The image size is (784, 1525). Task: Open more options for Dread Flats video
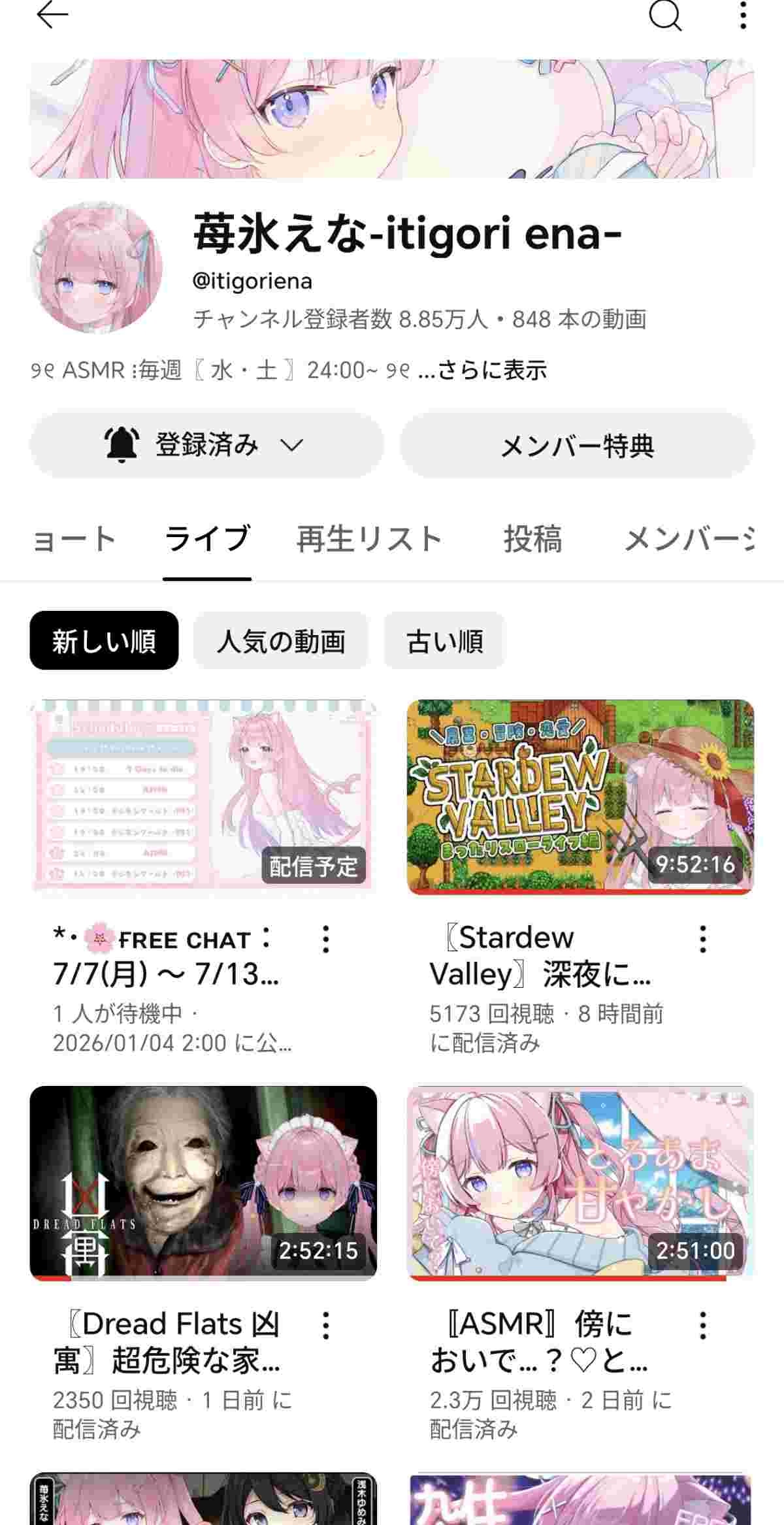coord(326,1326)
